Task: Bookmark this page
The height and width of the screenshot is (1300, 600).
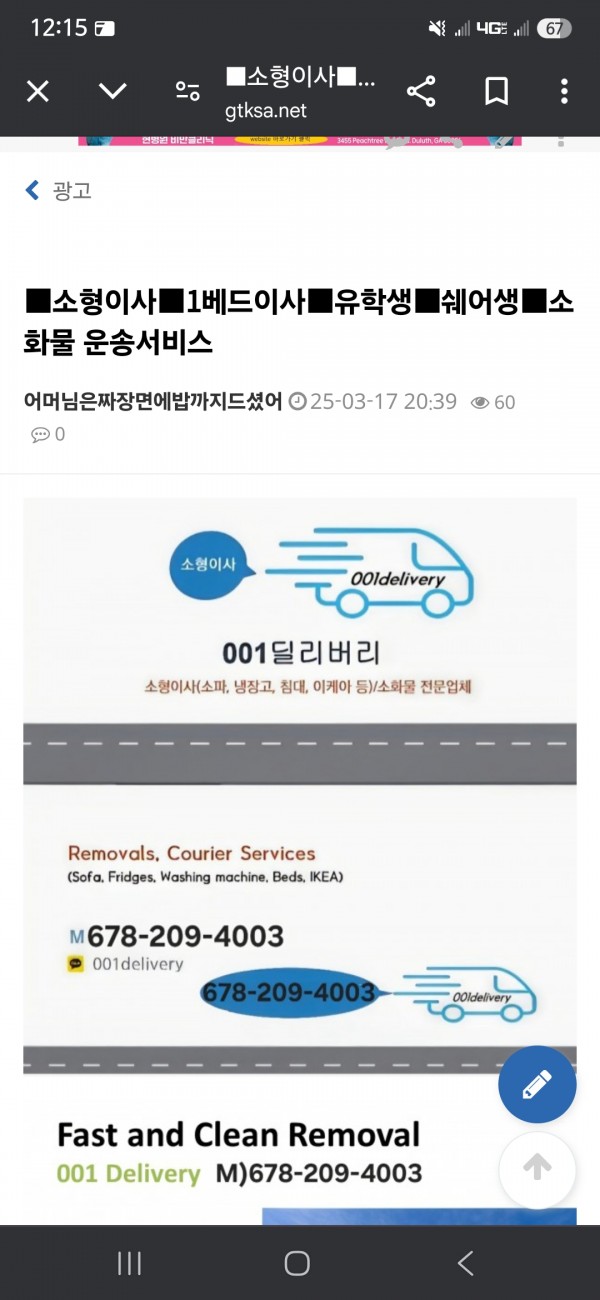Action: click(496, 92)
